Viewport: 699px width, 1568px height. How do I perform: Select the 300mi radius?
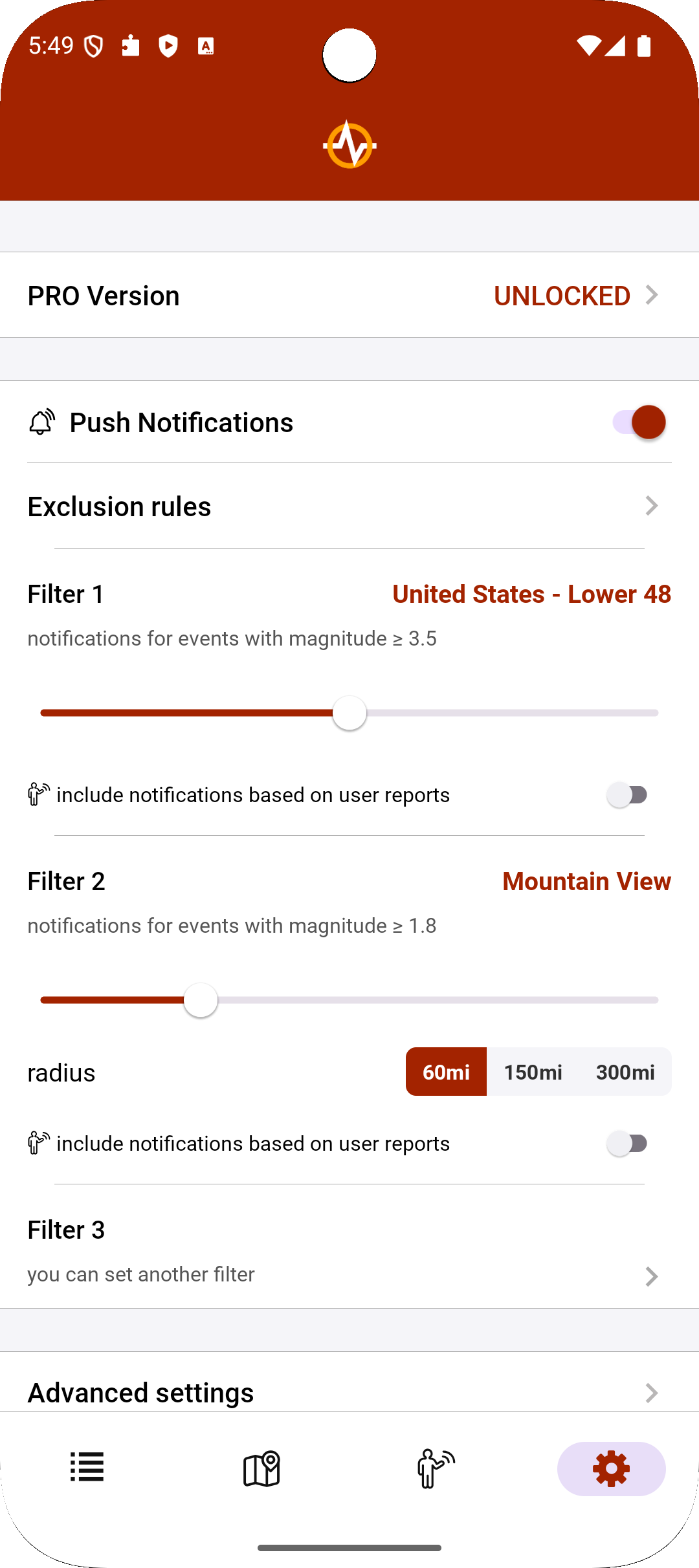tap(625, 1072)
